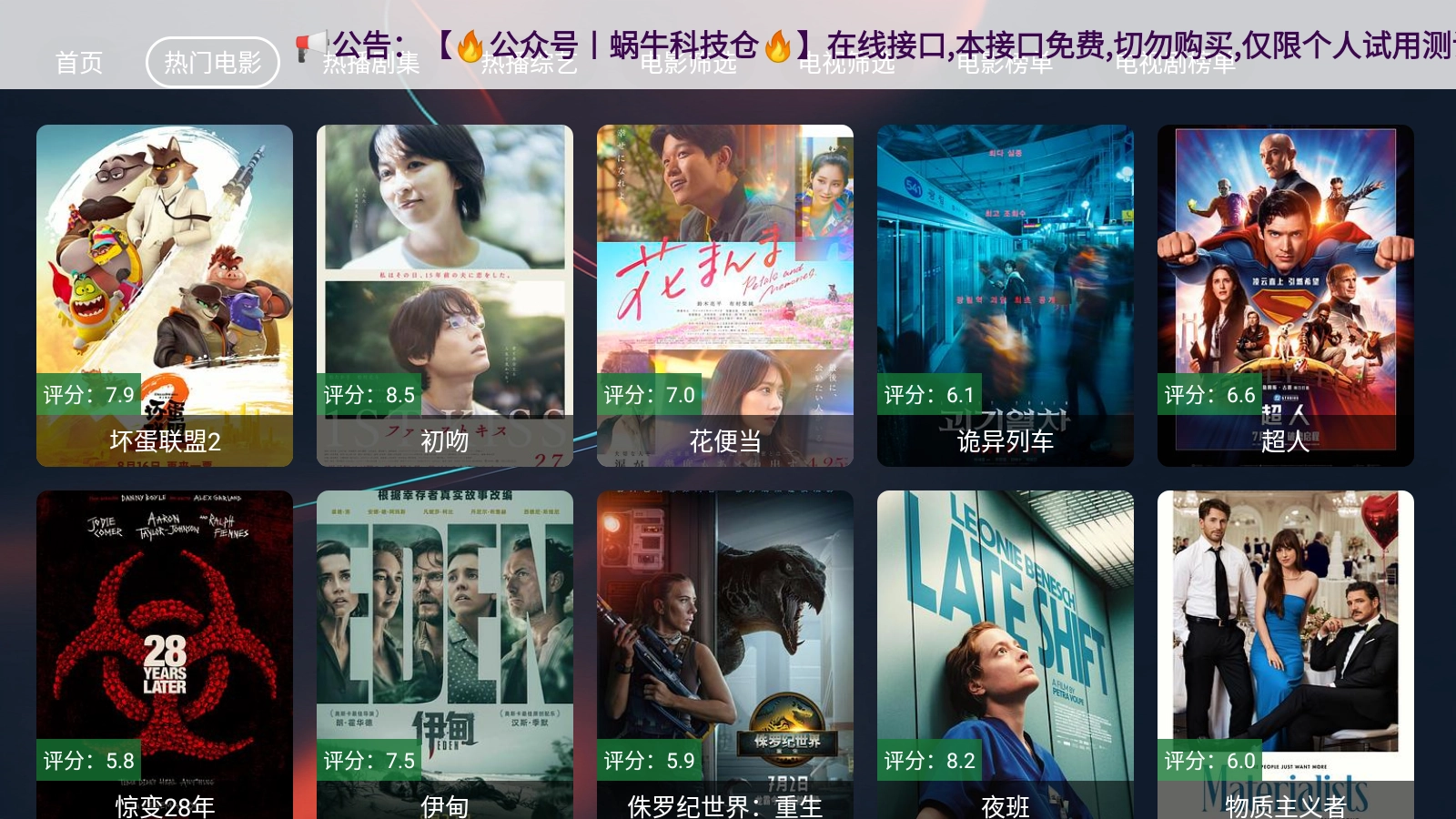Open the movie 惊变28年
Screen dimensions: 1456x819
pos(165,655)
